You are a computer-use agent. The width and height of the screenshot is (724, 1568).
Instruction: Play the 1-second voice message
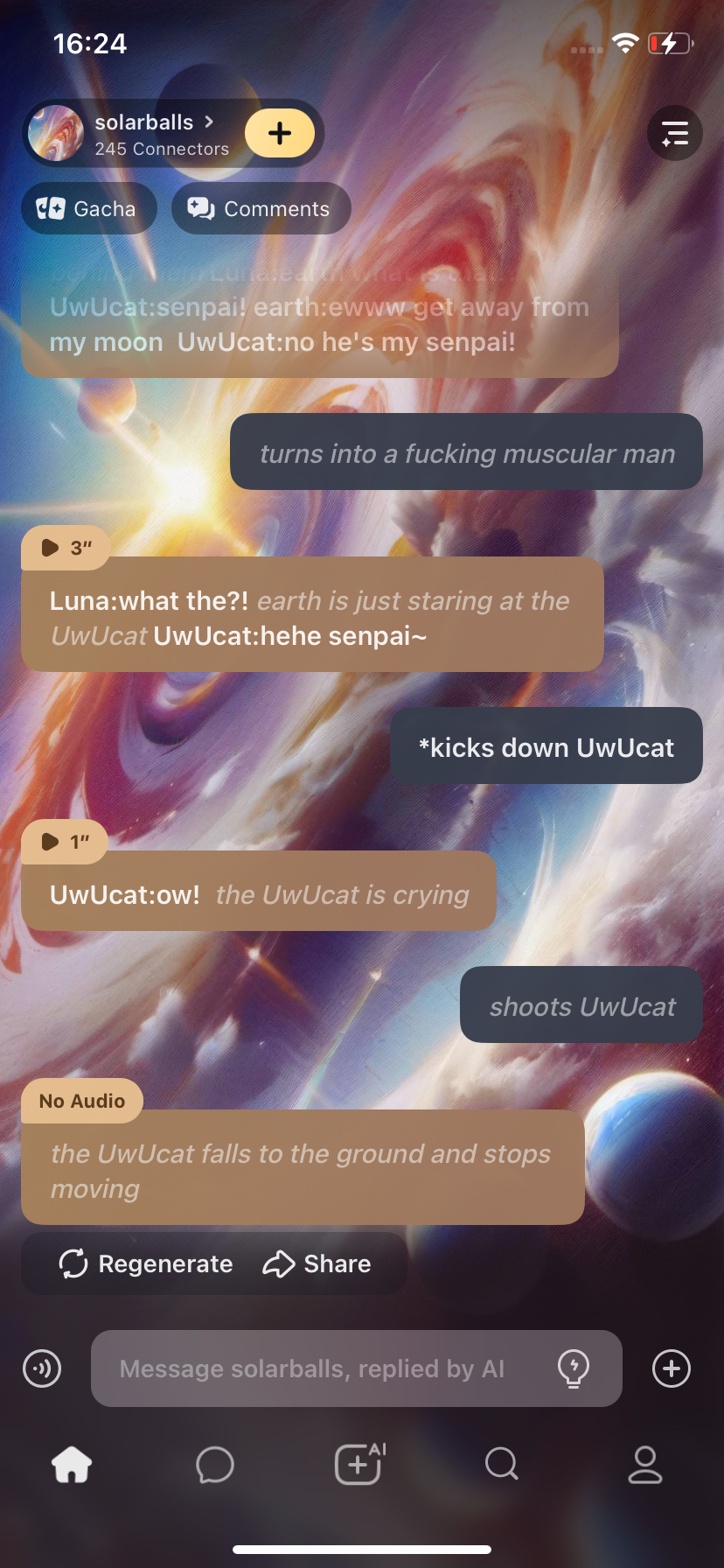[65, 842]
